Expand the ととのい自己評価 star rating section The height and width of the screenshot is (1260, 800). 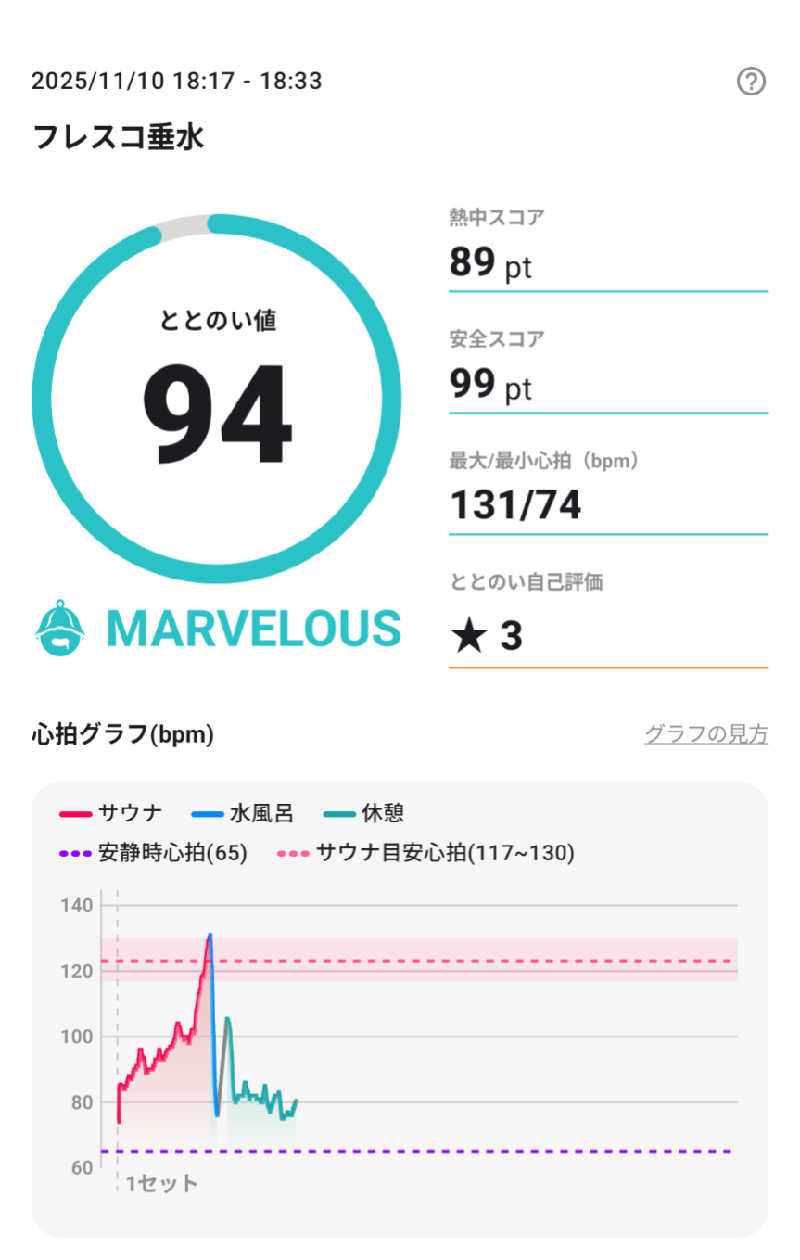(608, 610)
